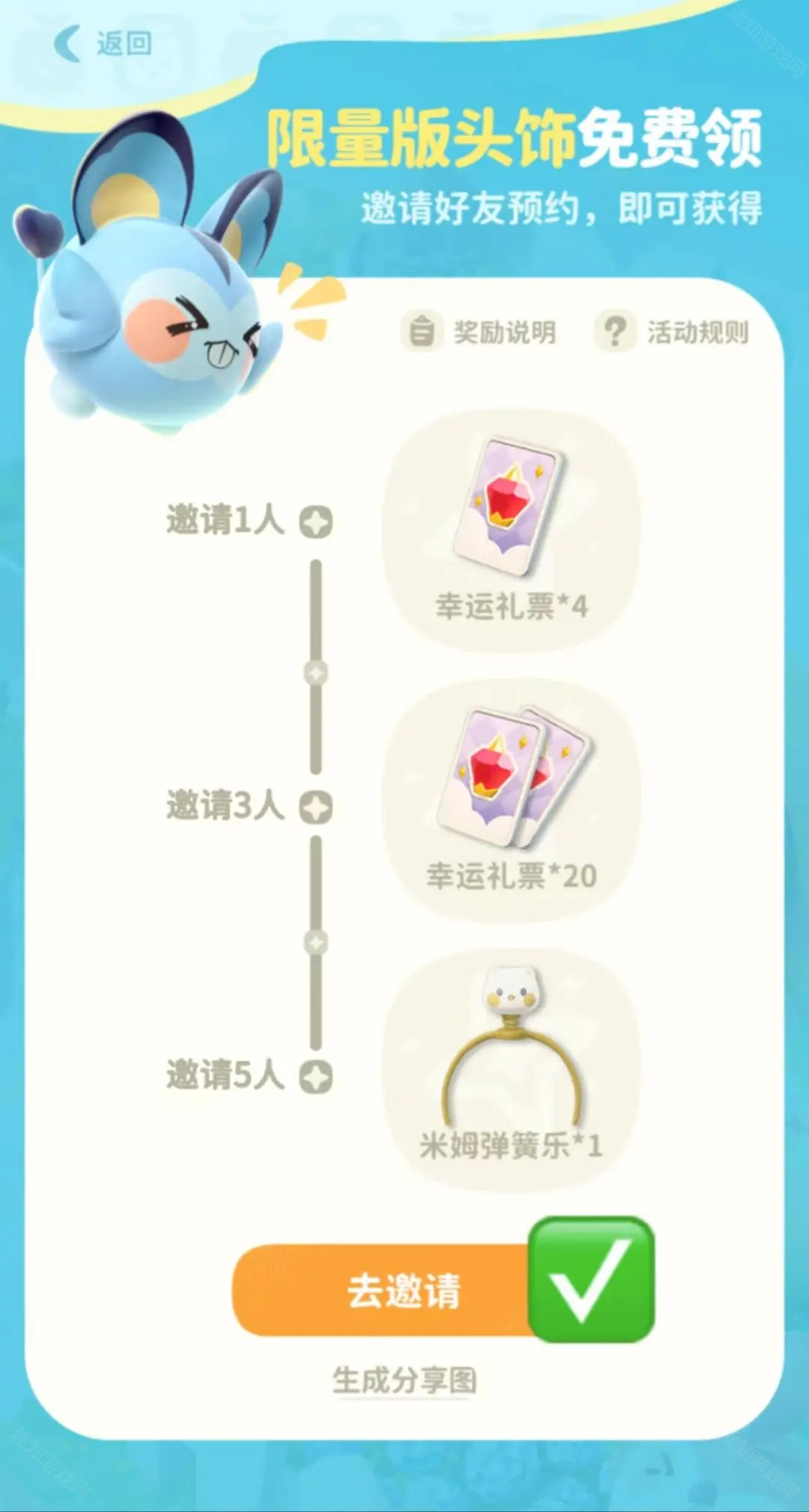This screenshot has width=809, height=1512.
Task: View 活动规则 activity rules
Action: click(673, 332)
